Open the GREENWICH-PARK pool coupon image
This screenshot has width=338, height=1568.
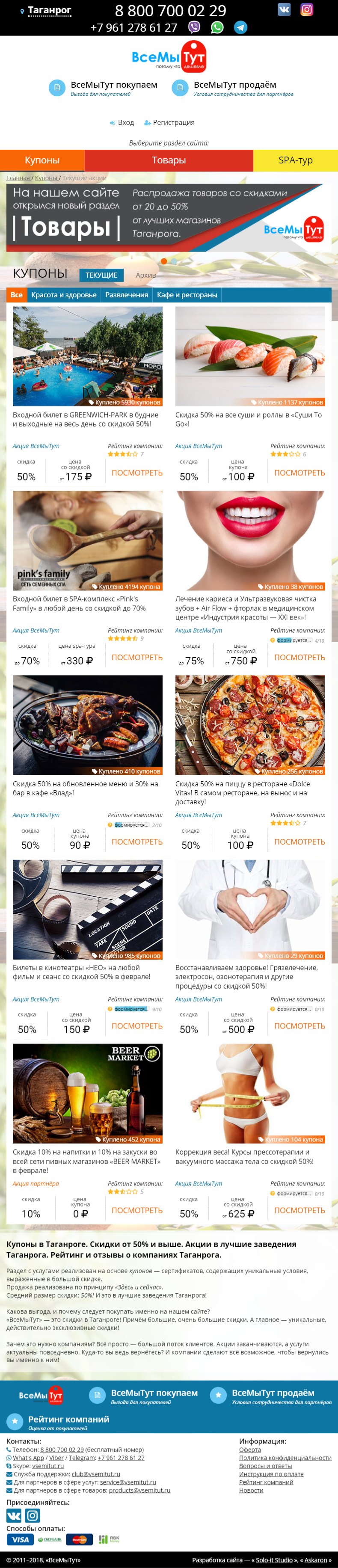coord(88,356)
